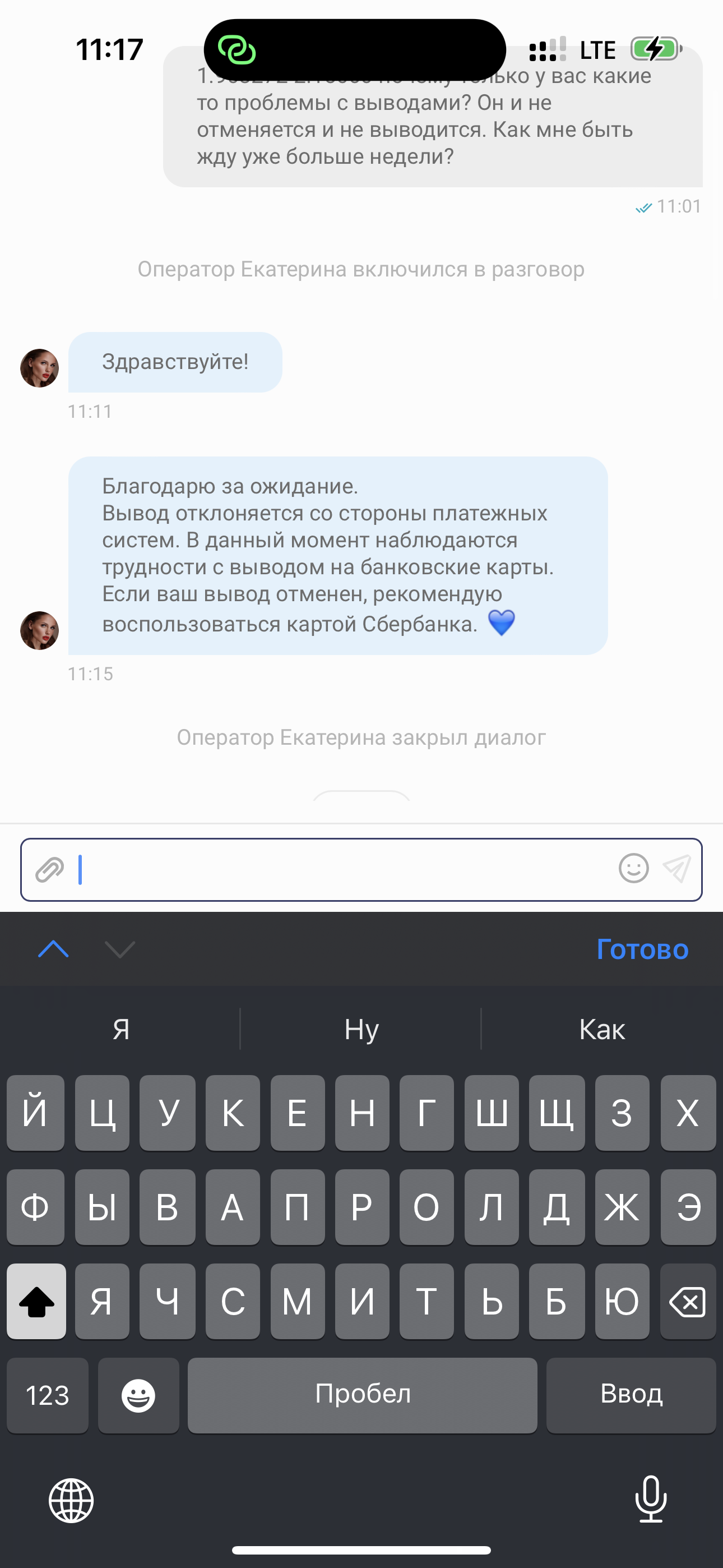
Task: Hit the backspace key on keyboard
Action: [x=688, y=1302]
